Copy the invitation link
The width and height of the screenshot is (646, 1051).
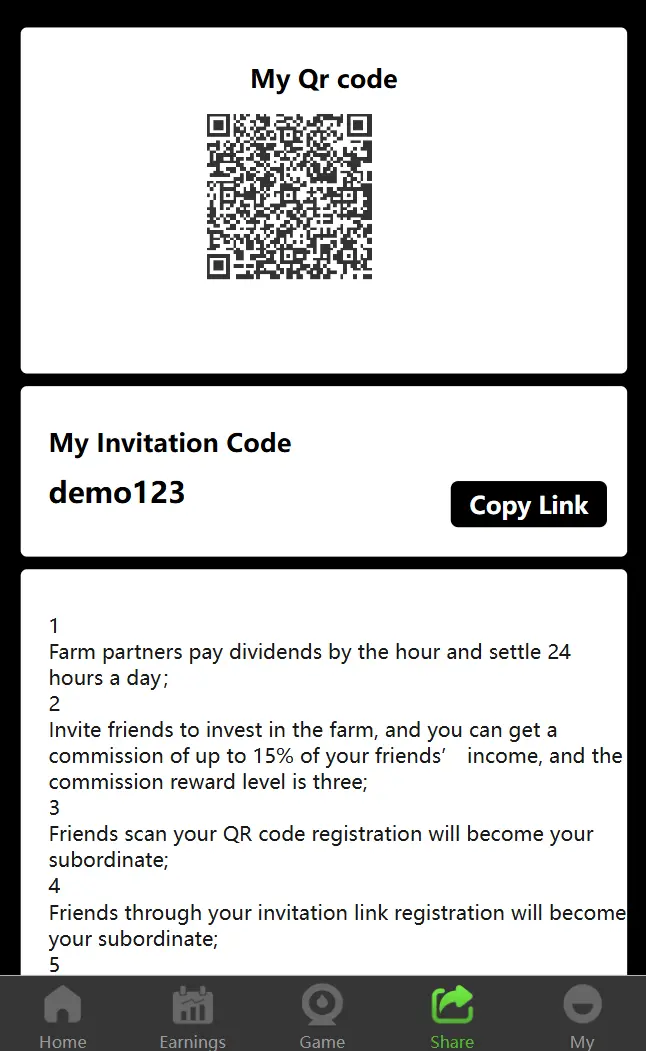(528, 505)
